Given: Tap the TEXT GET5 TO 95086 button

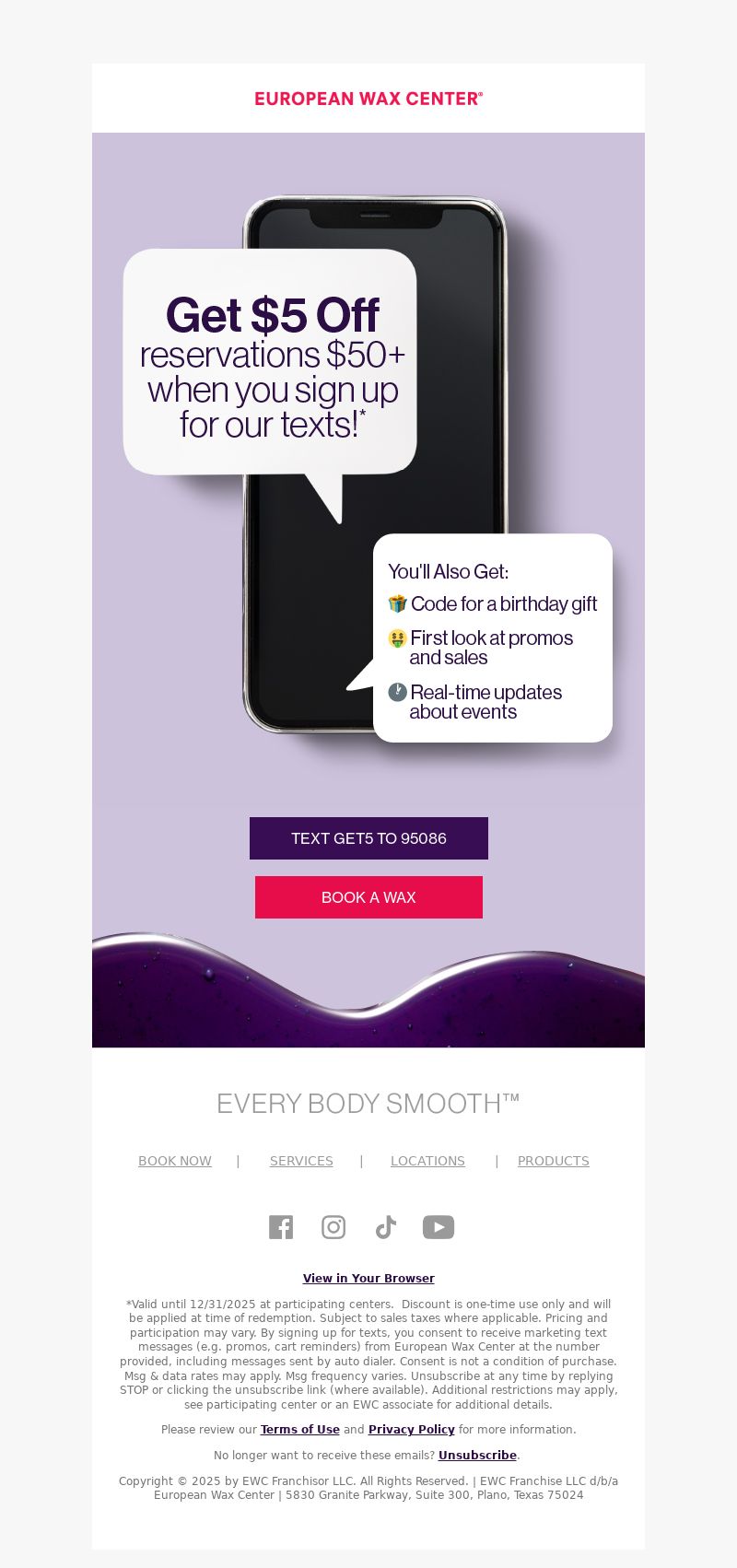Looking at the screenshot, I should [368, 838].
